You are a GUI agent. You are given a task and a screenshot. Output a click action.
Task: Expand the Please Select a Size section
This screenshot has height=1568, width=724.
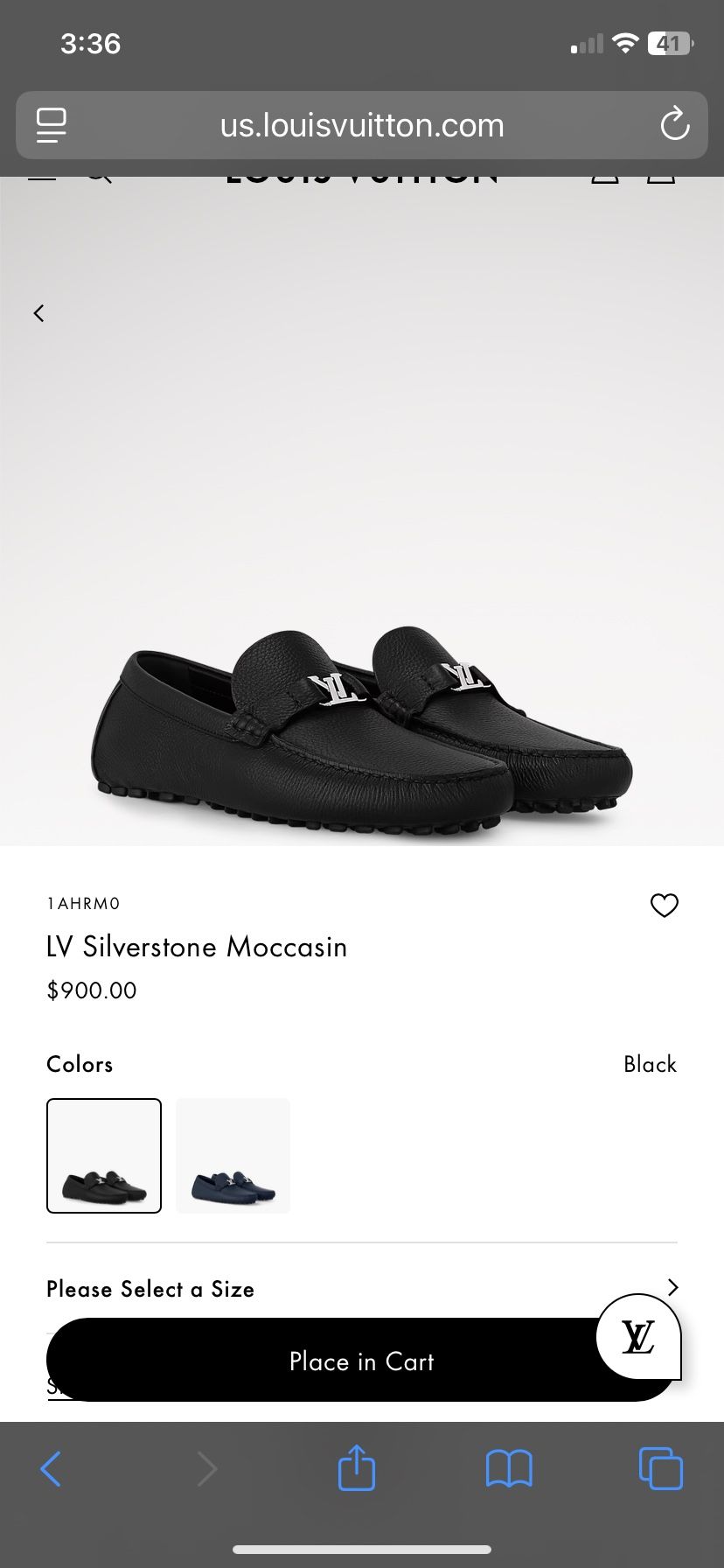click(362, 1288)
